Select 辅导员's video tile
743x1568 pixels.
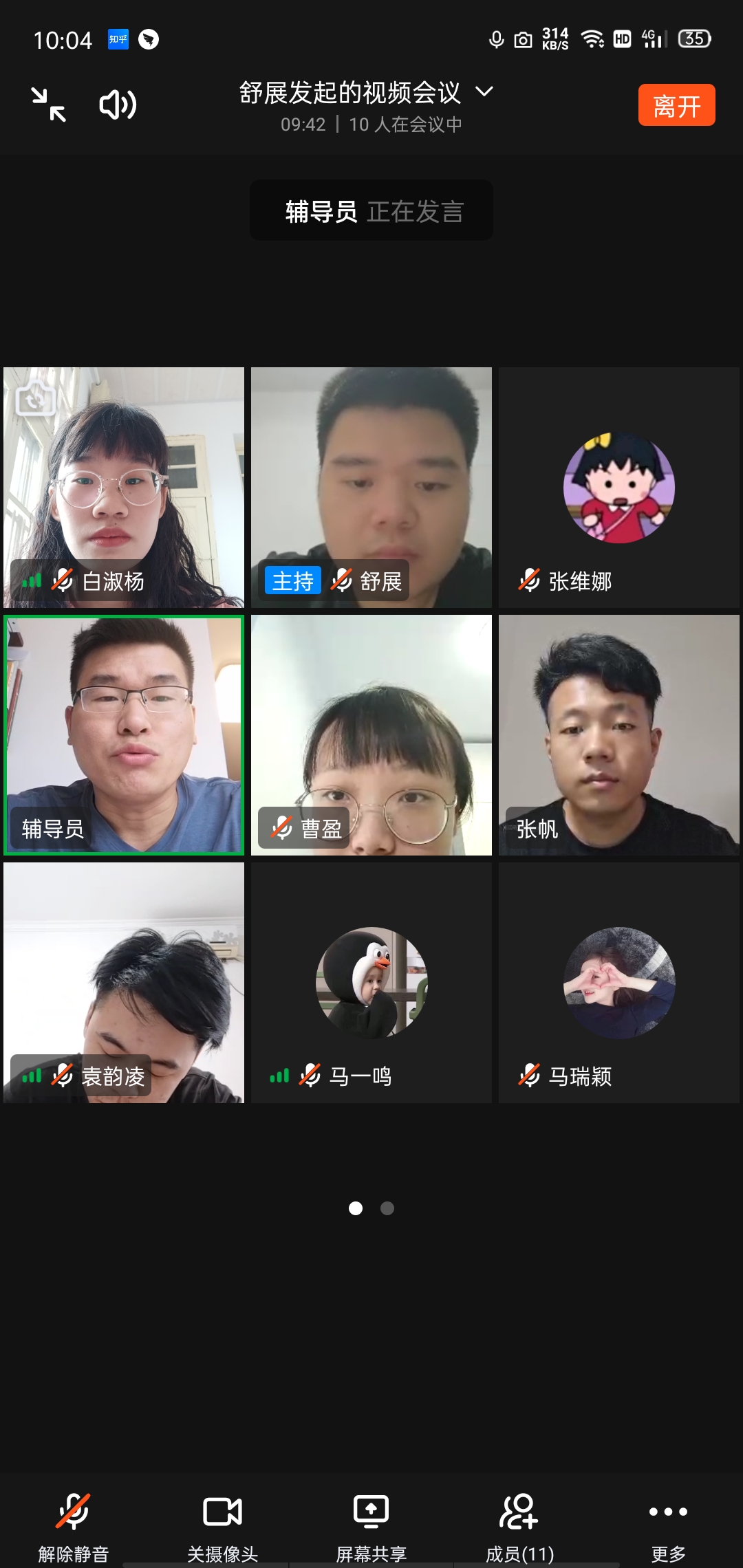pyautogui.click(x=124, y=734)
